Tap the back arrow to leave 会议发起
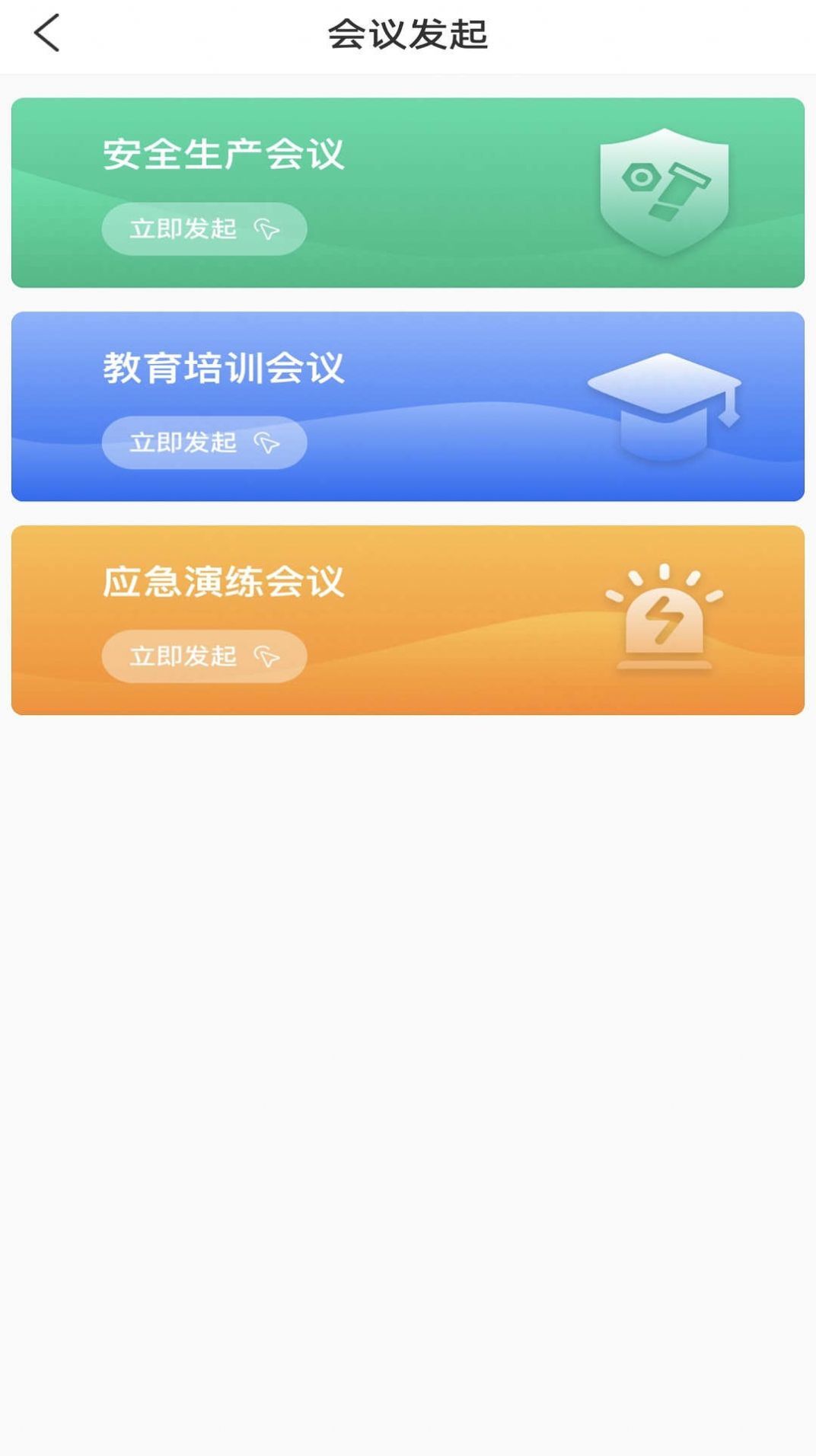The height and width of the screenshot is (1456, 816). coord(47,34)
